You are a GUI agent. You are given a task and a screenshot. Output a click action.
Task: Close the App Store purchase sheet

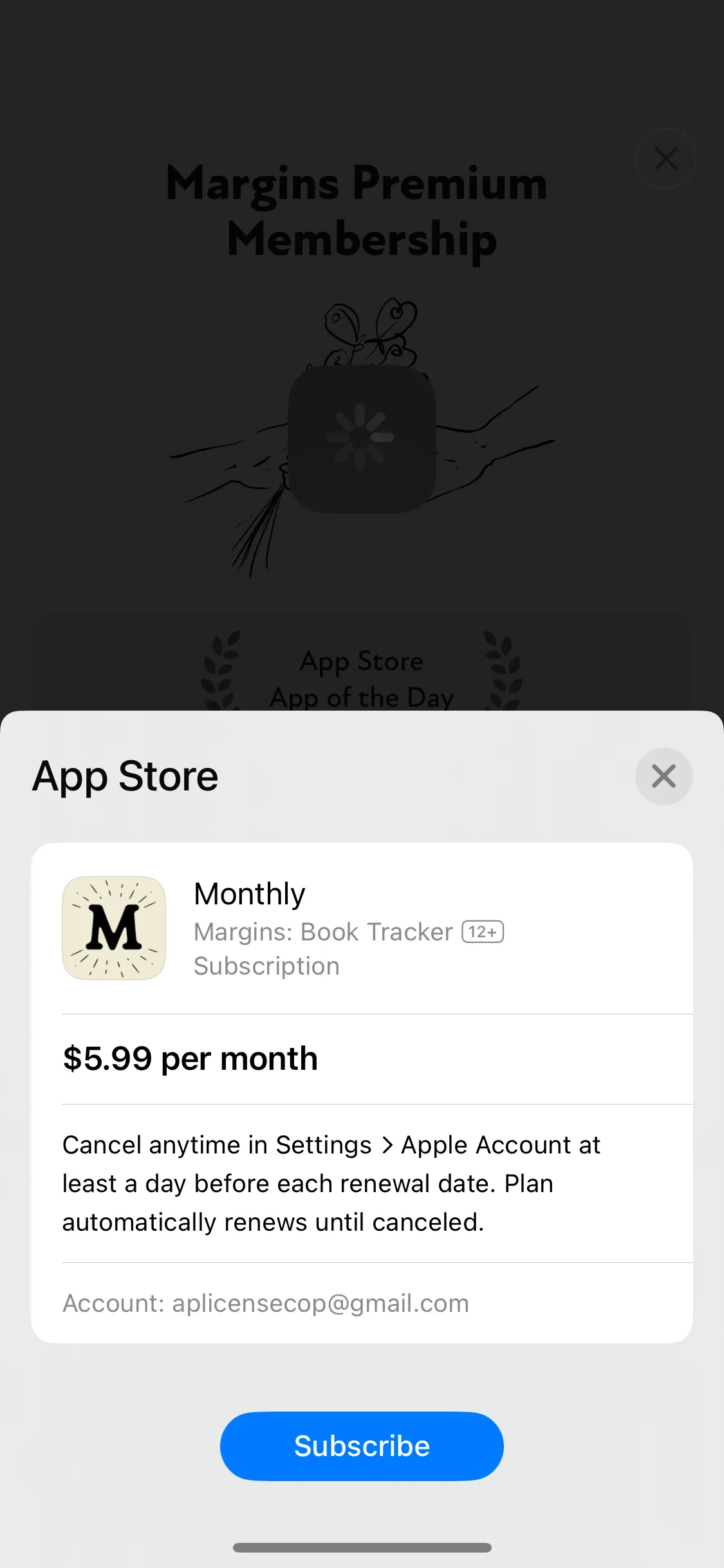point(664,776)
